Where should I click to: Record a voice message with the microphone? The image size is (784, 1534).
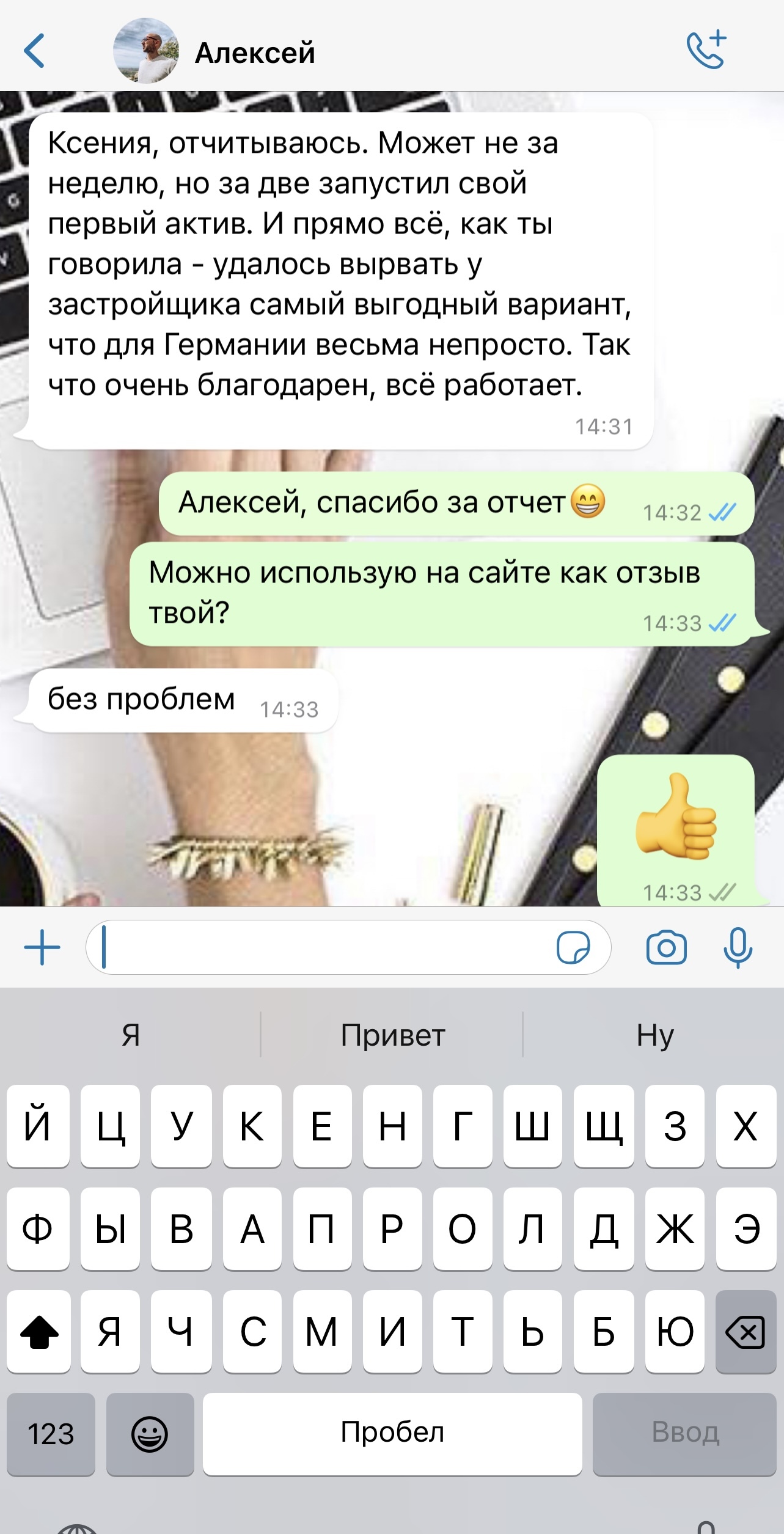point(738,948)
